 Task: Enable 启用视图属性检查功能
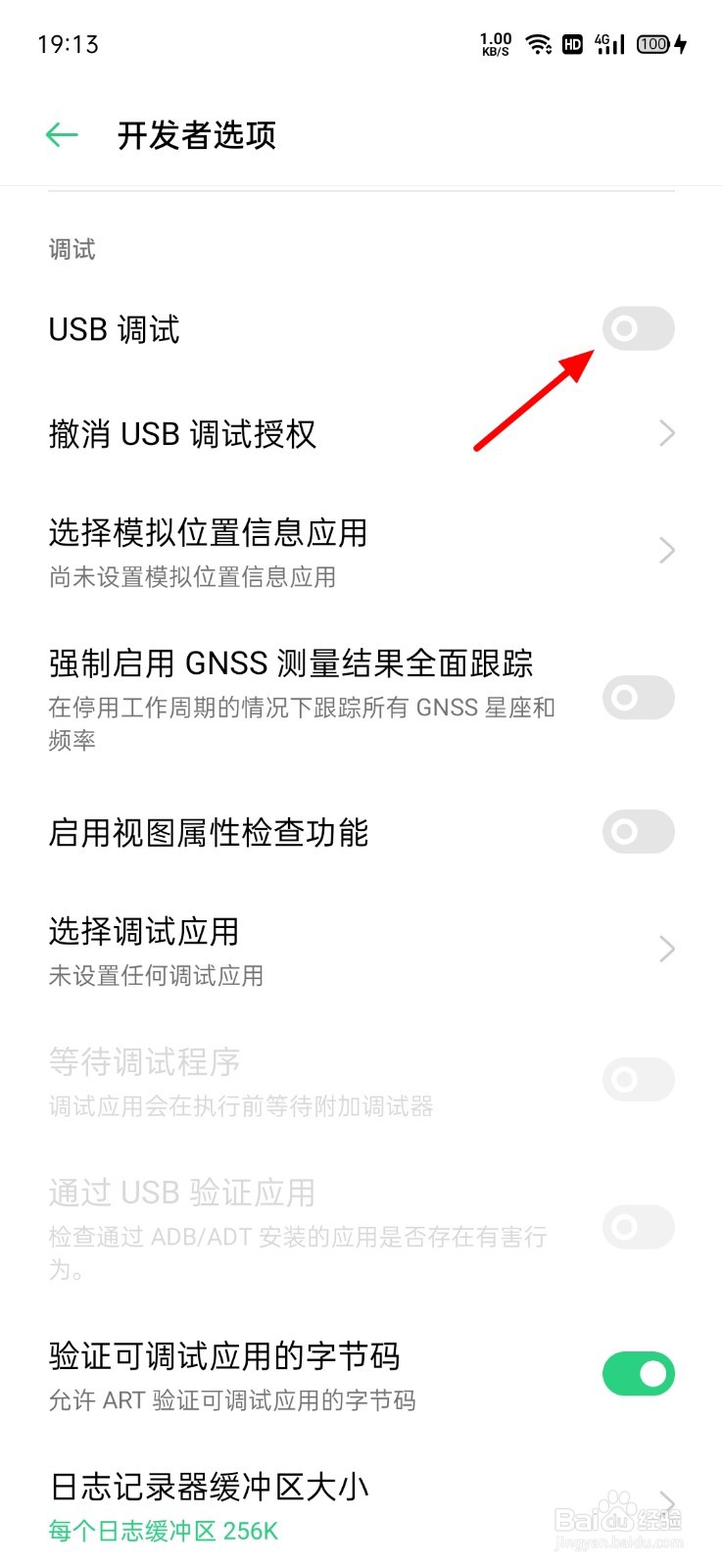[638, 832]
